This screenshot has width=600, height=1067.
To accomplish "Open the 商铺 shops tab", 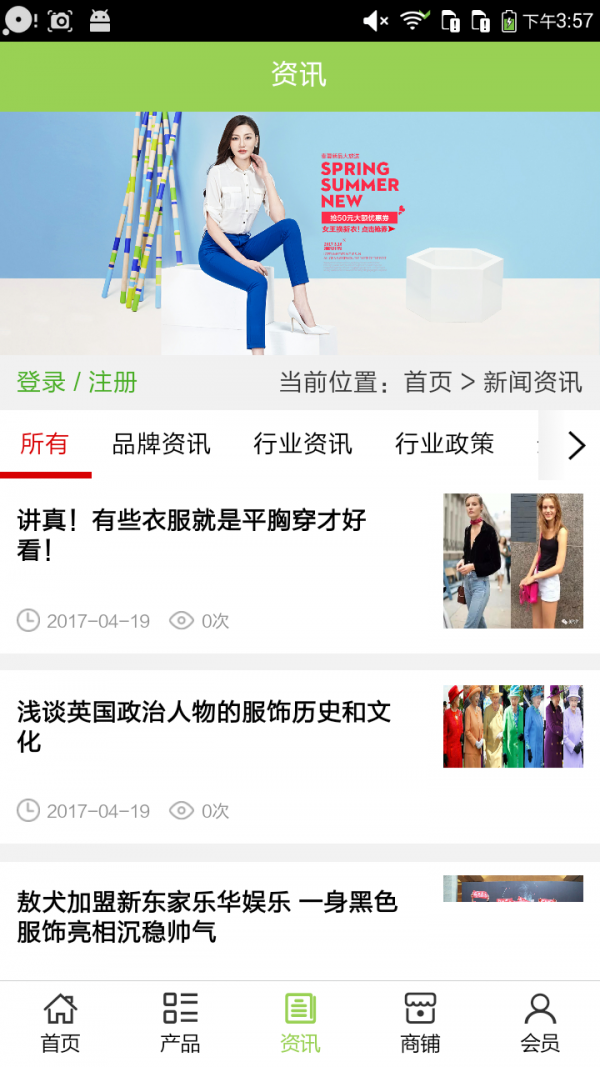I will pyautogui.click(x=420, y=1023).
